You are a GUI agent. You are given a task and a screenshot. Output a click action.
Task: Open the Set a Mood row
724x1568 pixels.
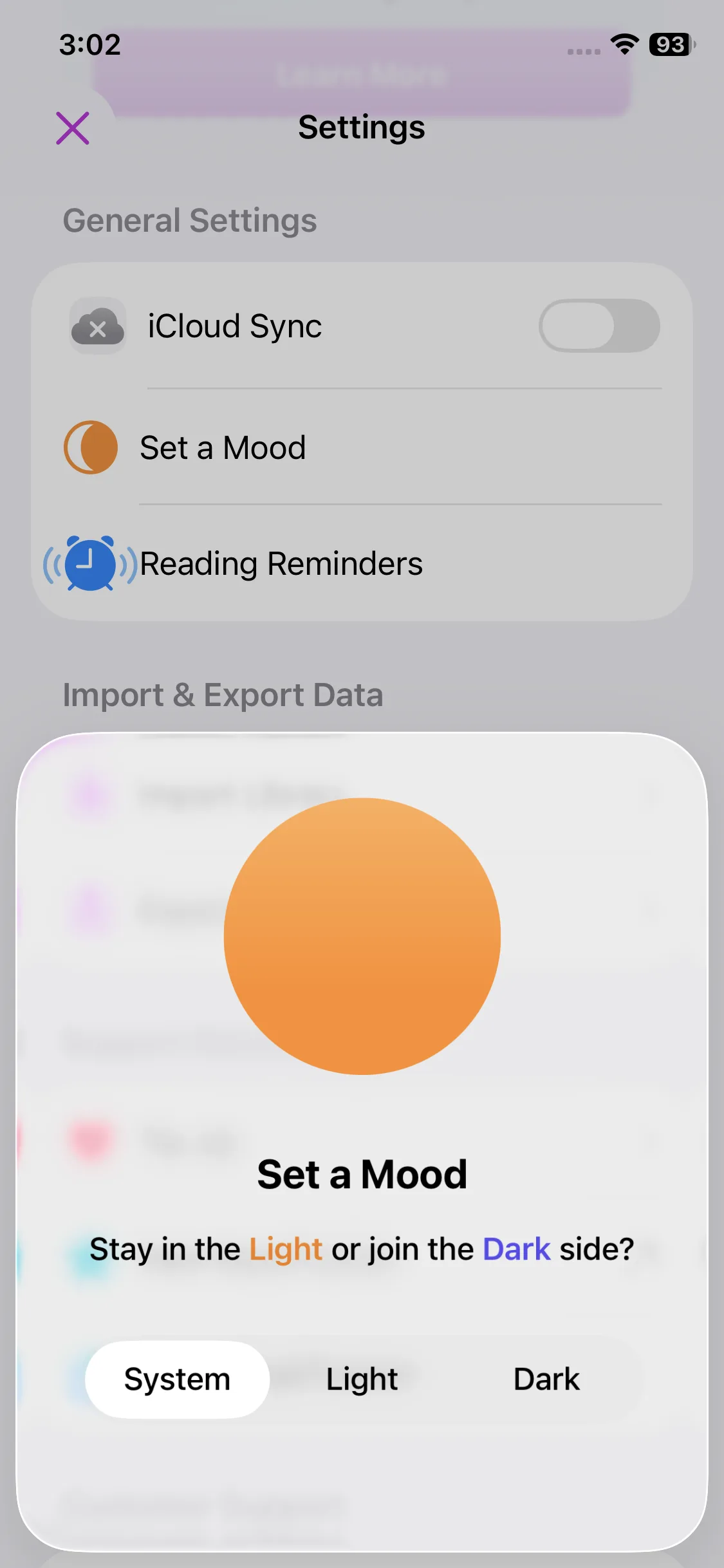click(x=360, y=447)
